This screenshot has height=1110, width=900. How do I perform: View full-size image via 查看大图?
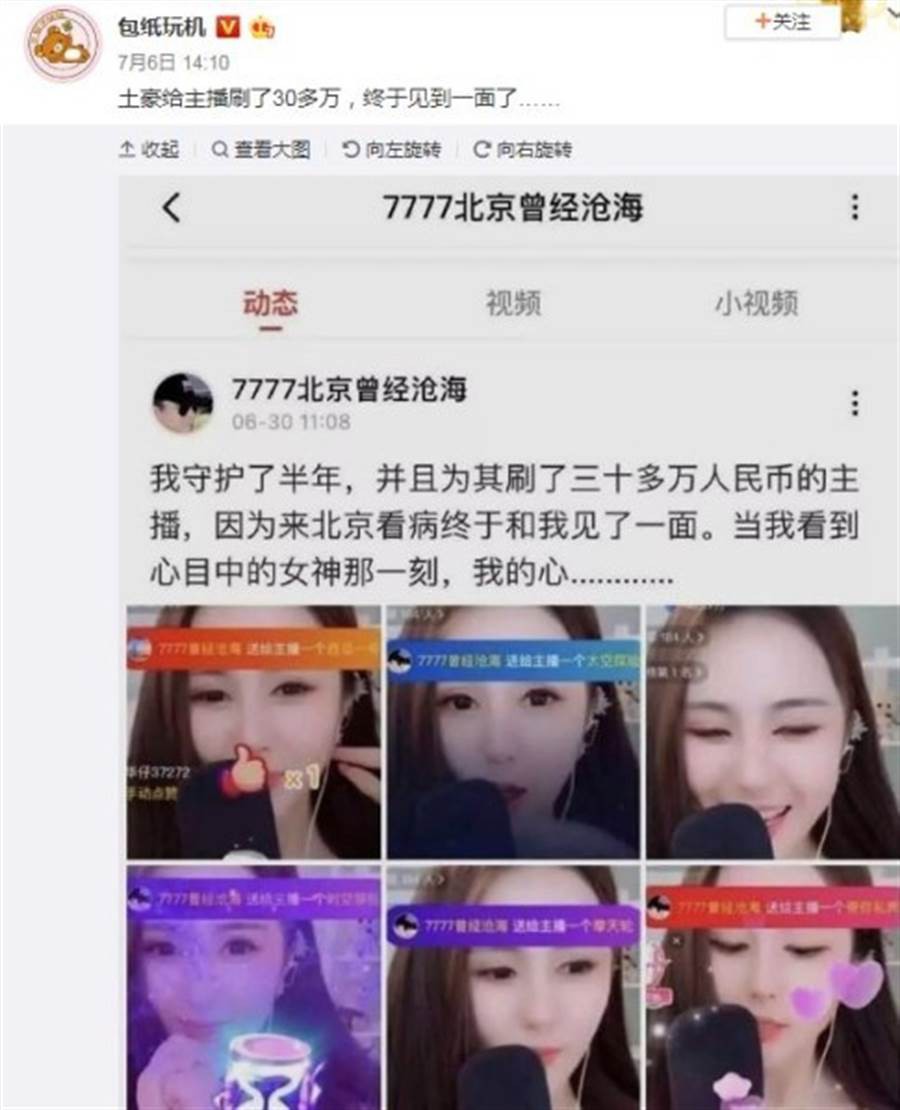coord(261,150)
